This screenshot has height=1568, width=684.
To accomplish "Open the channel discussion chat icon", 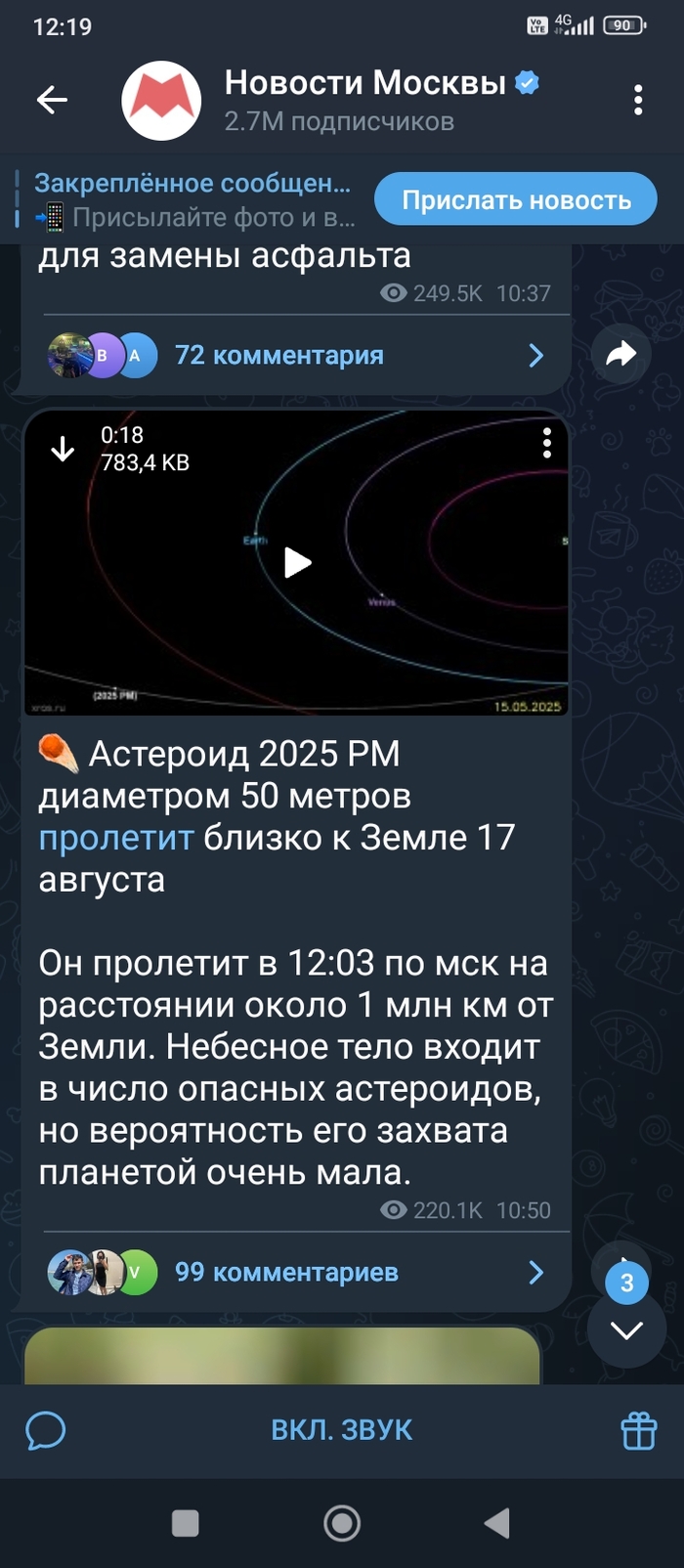I will click(45, 1430).
